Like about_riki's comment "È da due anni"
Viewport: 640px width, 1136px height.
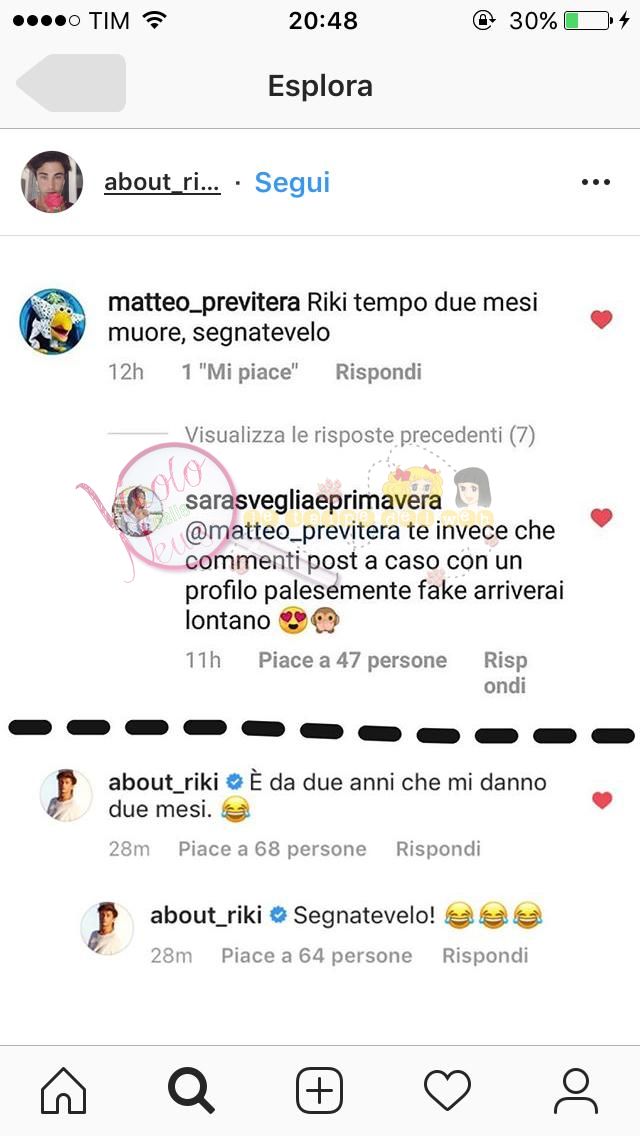(601, 800)
